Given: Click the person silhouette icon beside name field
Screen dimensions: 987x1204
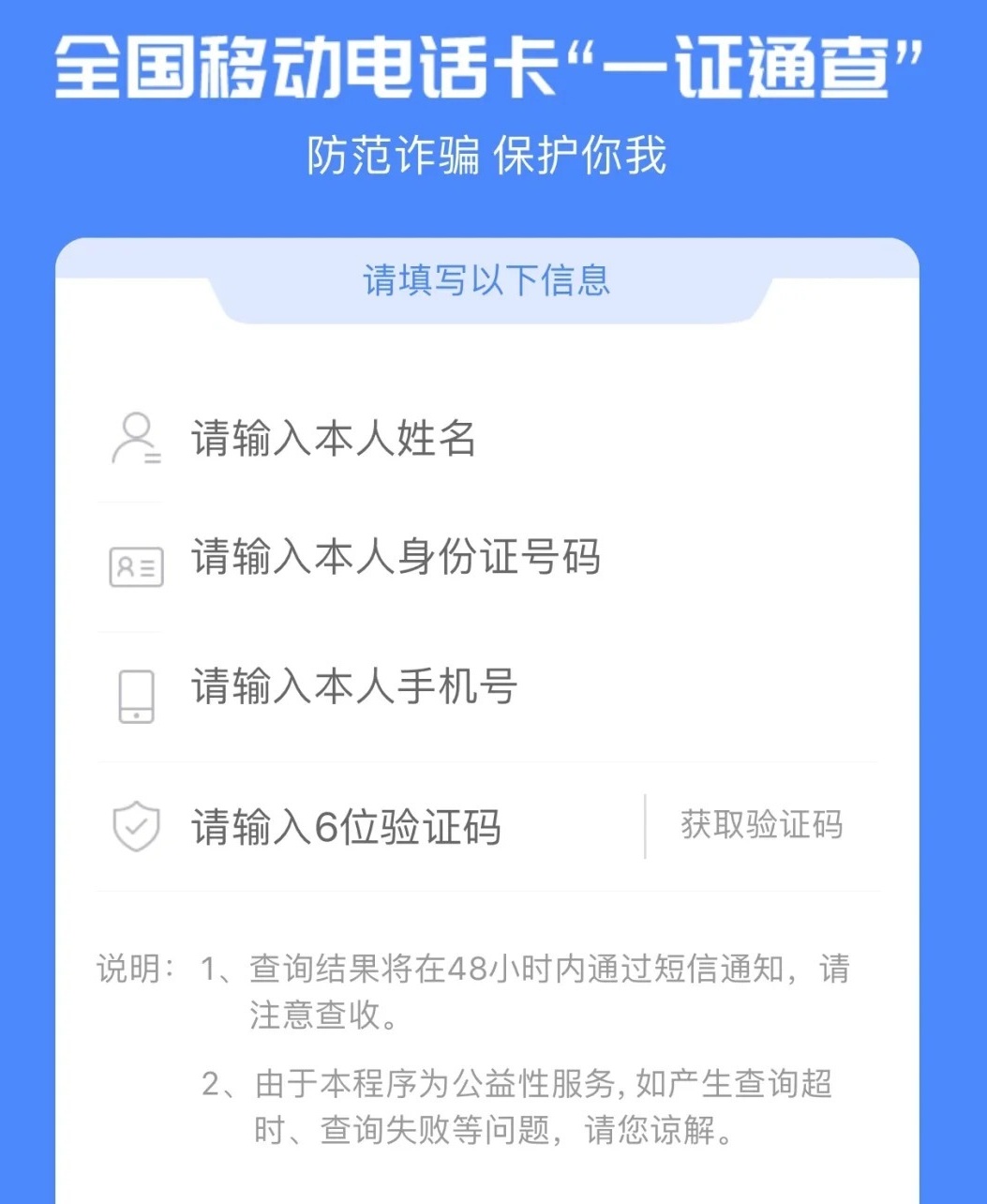Looking at the screenshot, I should 134,437.
